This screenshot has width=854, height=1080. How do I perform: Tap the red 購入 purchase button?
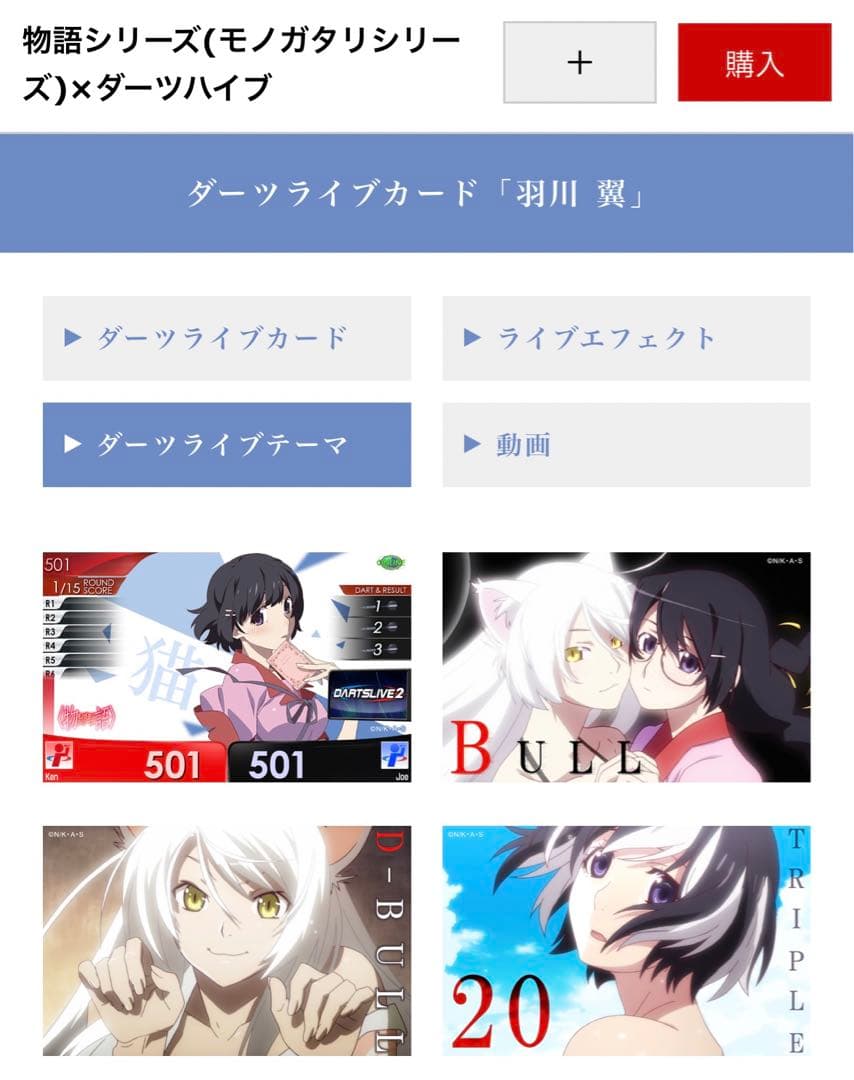[x=754, y=62]
